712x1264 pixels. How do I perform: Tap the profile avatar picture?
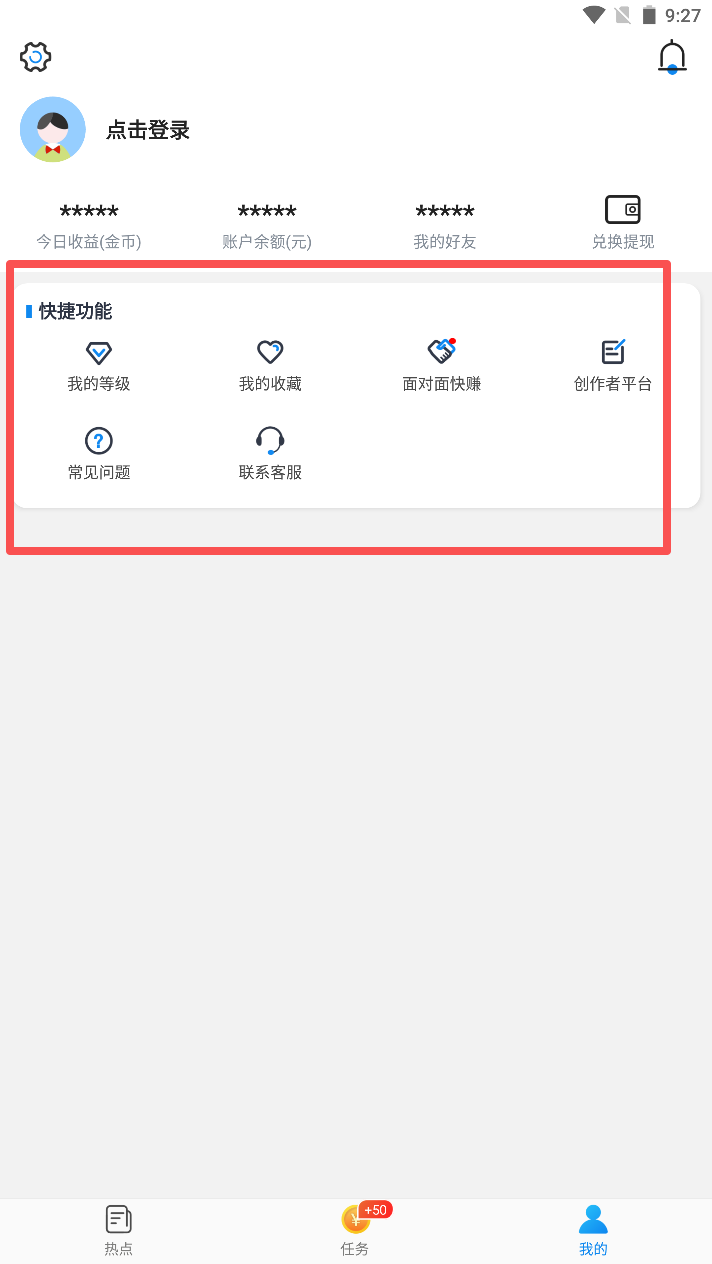53,130
